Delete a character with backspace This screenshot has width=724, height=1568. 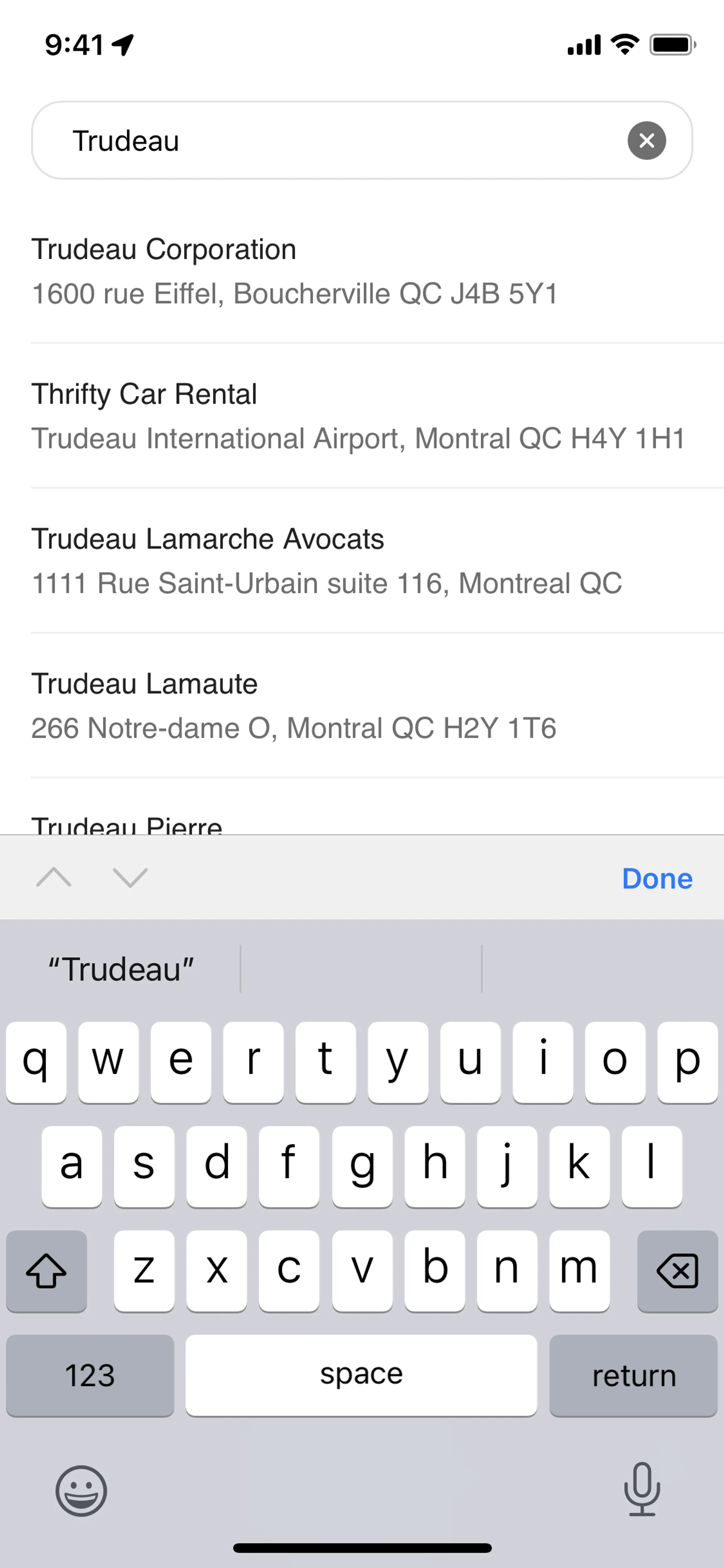pyautogui.click(x=677, y=1271)
